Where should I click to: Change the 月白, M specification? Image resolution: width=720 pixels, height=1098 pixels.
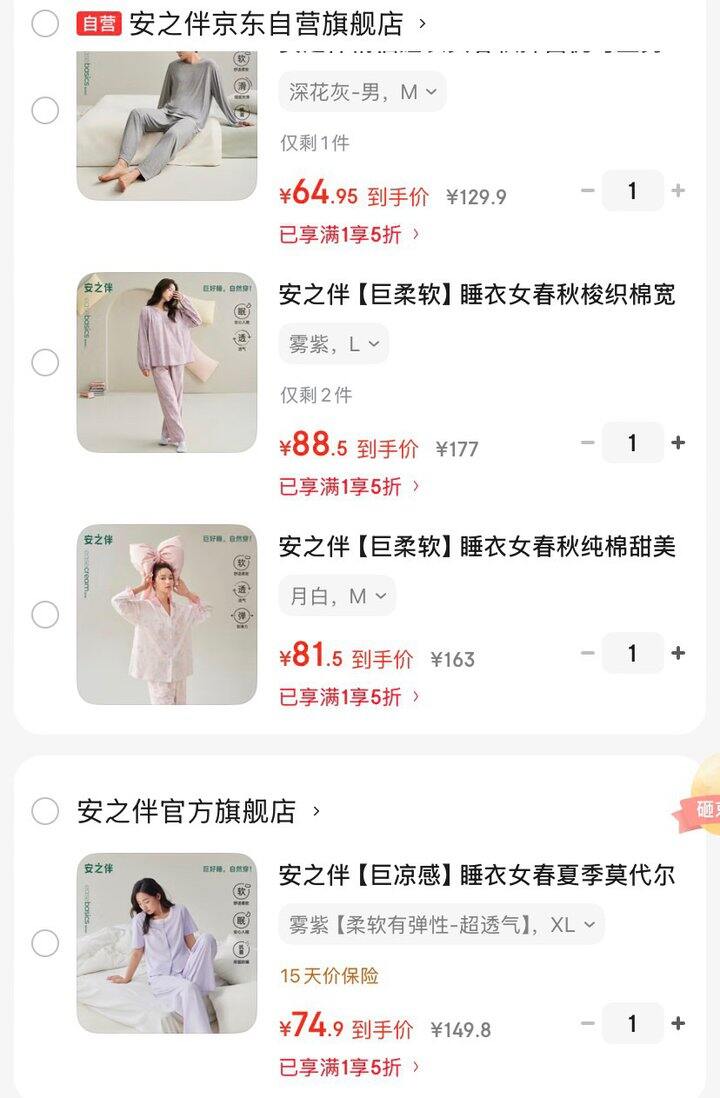click(337, 596)
